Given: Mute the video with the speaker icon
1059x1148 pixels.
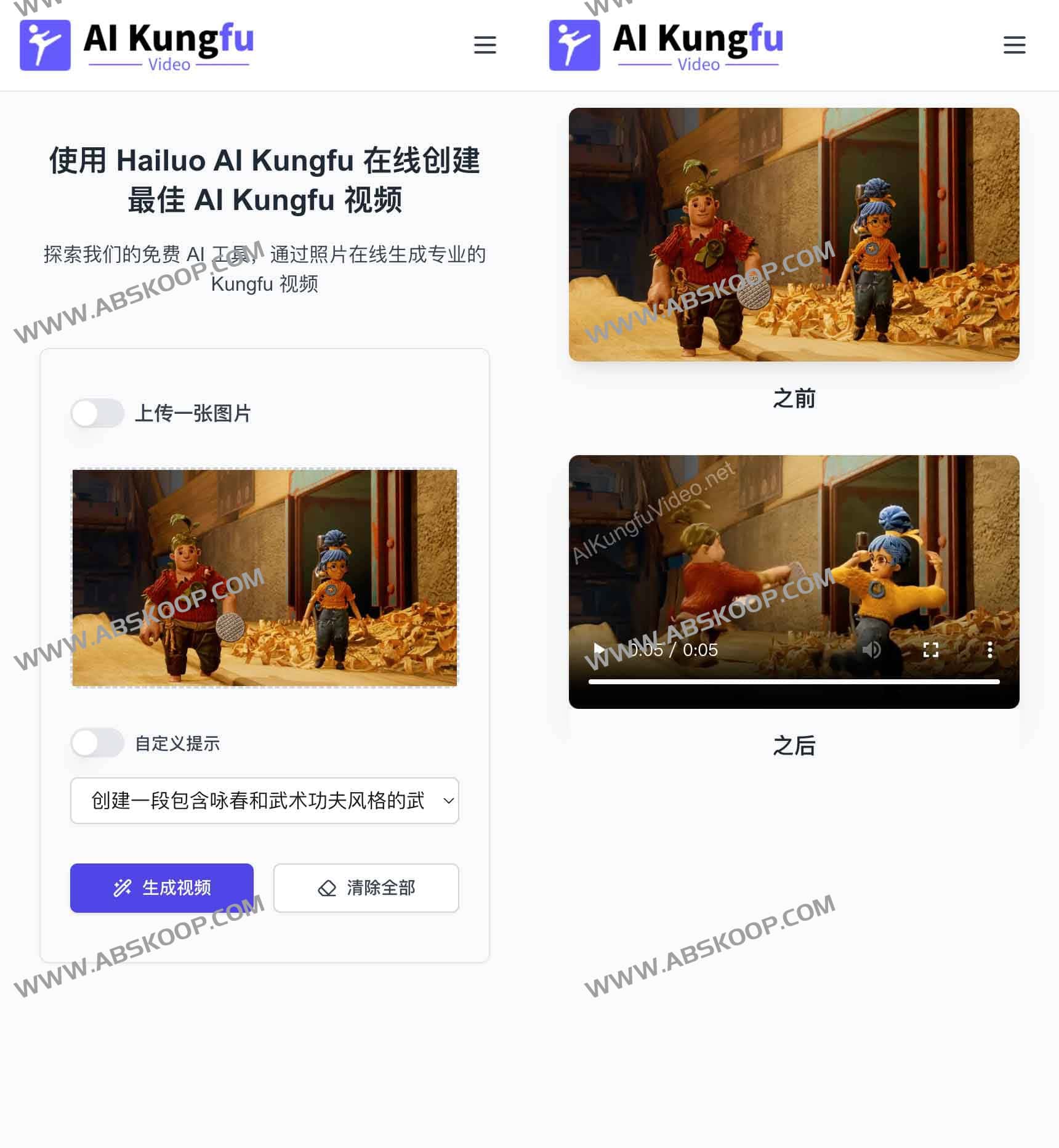Looking at the screenshot, I should tap(871, 649).
